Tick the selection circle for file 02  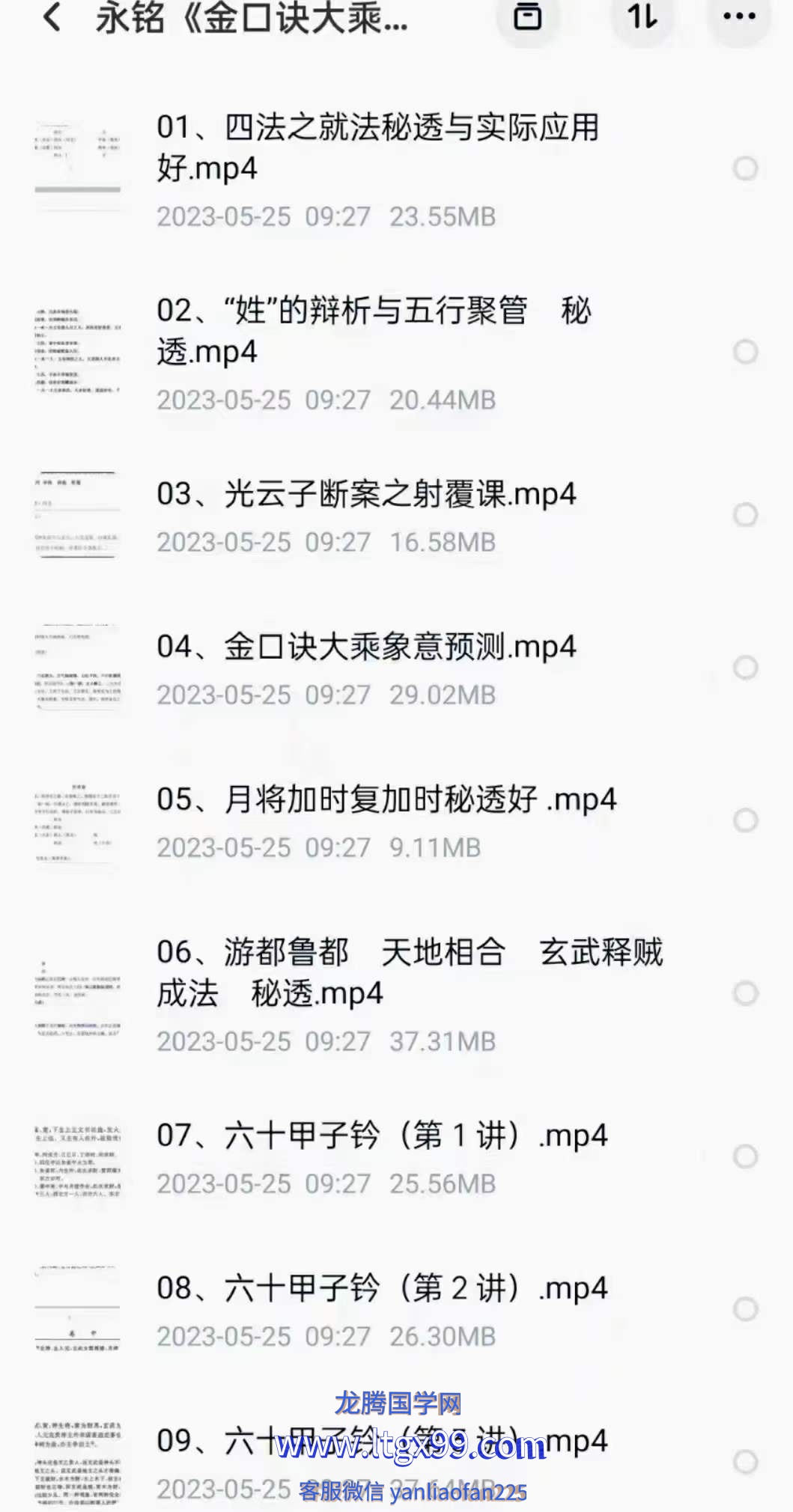pyautogui.click(x=745, y=352)
